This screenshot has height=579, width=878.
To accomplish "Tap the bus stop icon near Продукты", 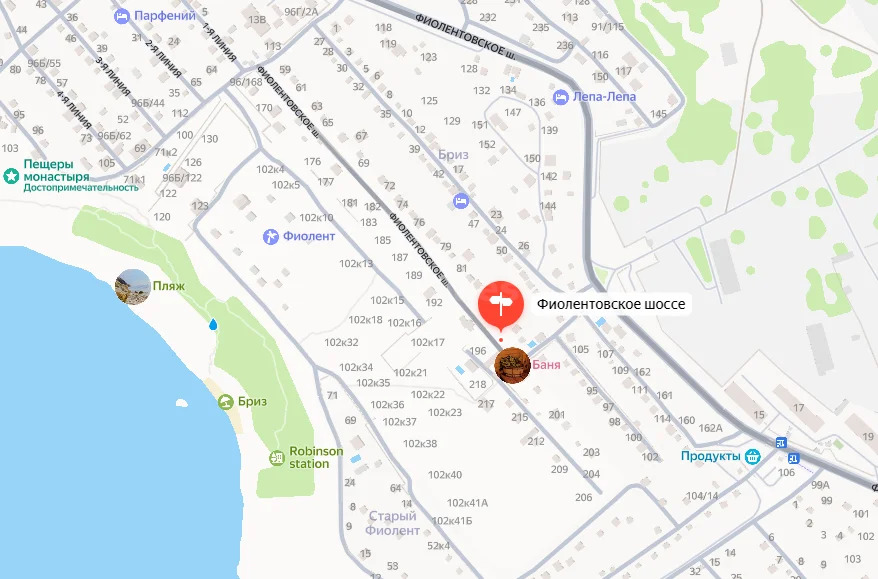I will (780, 443).
